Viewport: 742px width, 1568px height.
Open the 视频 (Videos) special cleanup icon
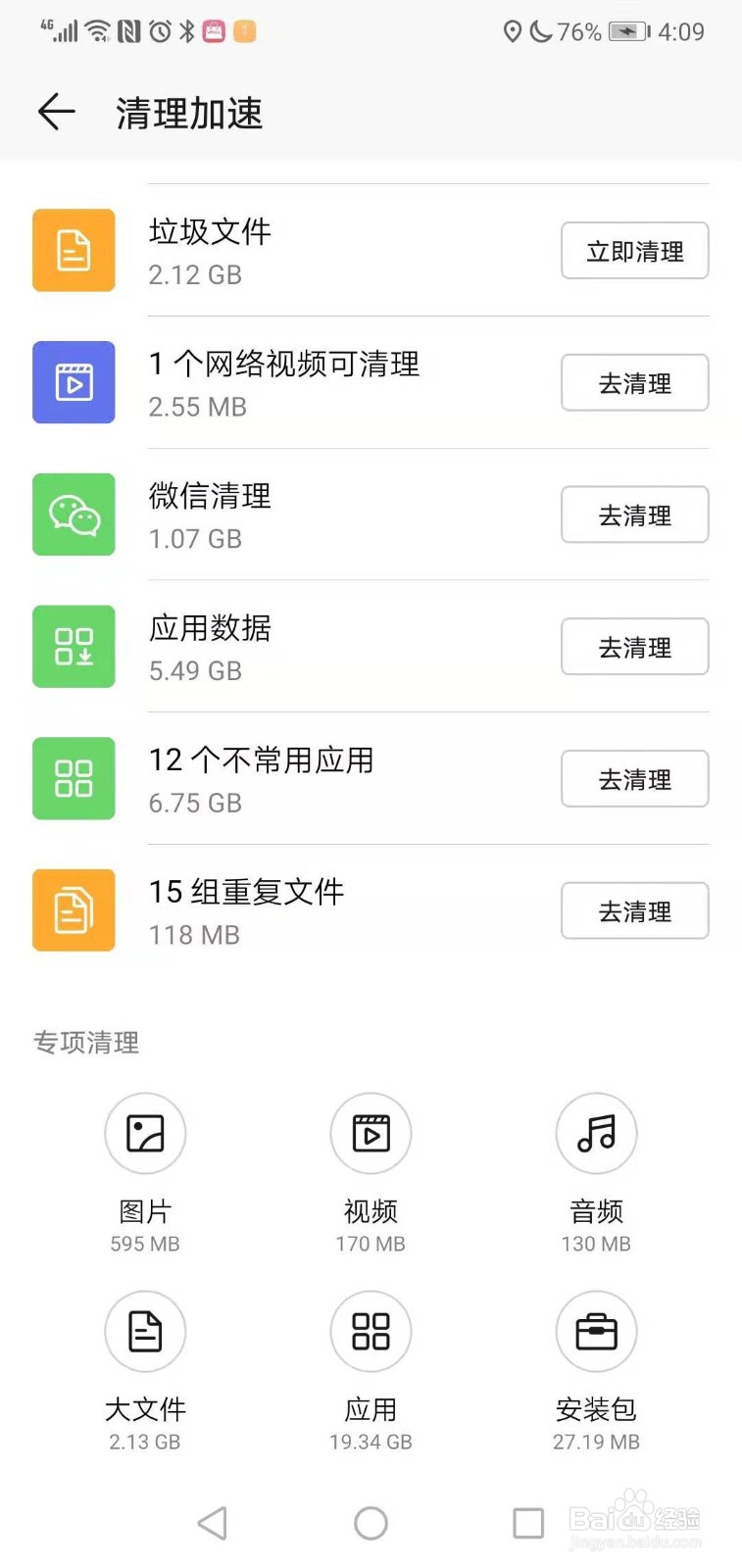pyautogui.click(x=371, y=1133)
